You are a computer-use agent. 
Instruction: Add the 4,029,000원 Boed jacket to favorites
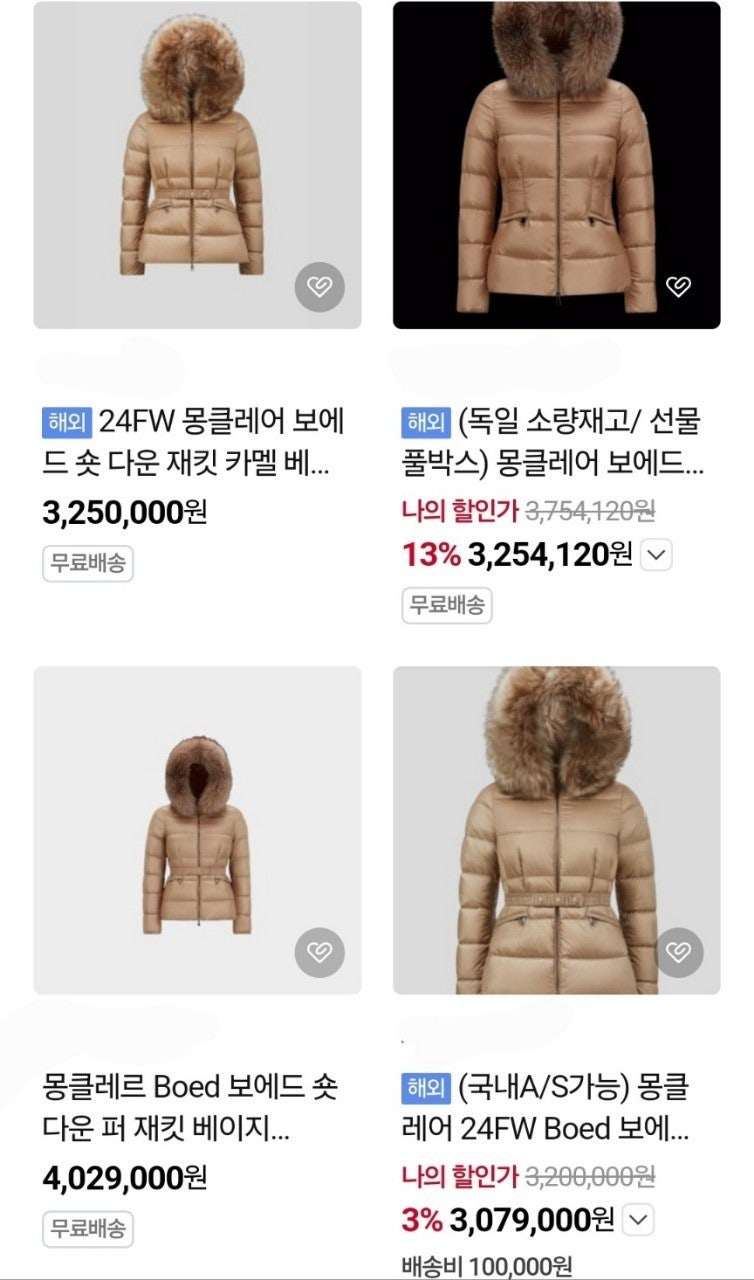(x=320, y=953)
